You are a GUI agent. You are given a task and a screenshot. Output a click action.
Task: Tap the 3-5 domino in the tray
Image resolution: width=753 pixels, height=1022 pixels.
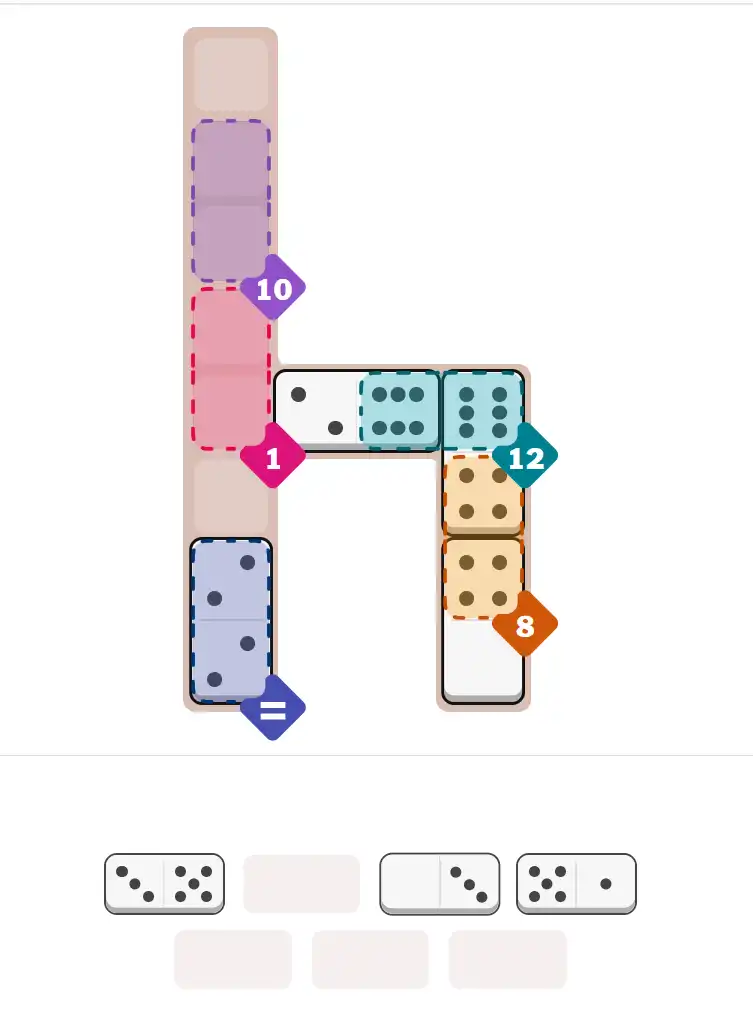165,884
